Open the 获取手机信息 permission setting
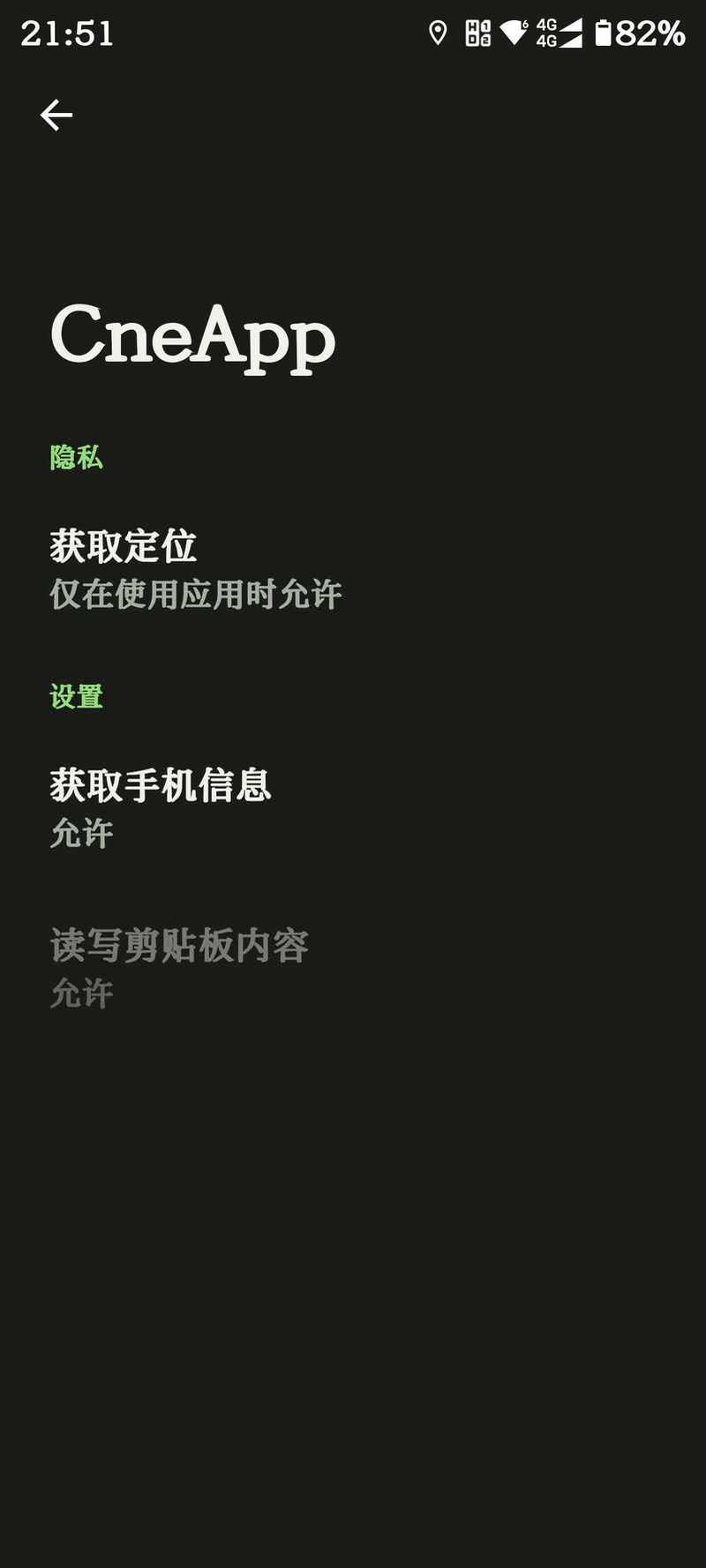The image size is (706, 1568). [x=353, y=808]
